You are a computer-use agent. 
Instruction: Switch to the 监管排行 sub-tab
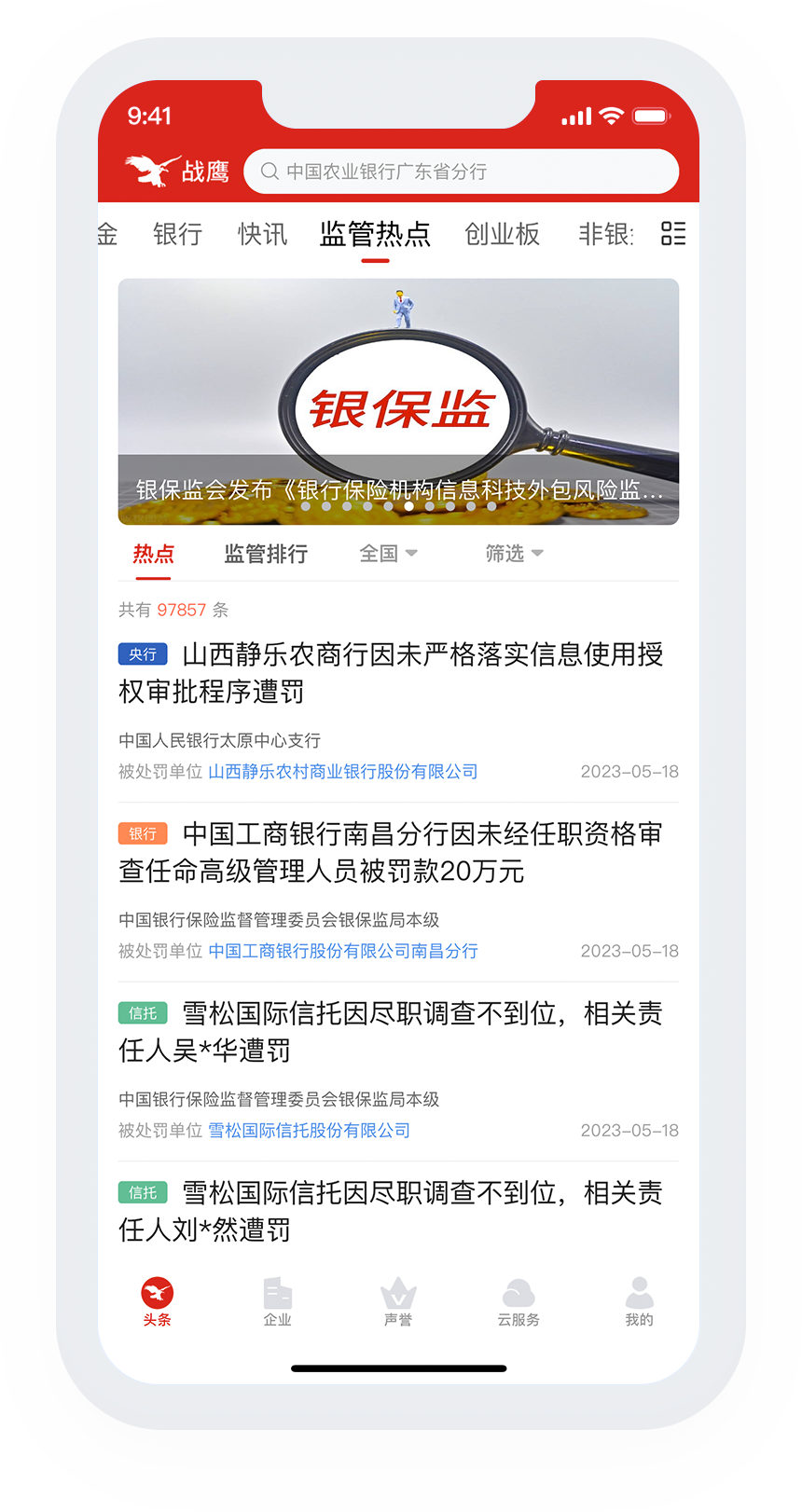coord(266,554)
